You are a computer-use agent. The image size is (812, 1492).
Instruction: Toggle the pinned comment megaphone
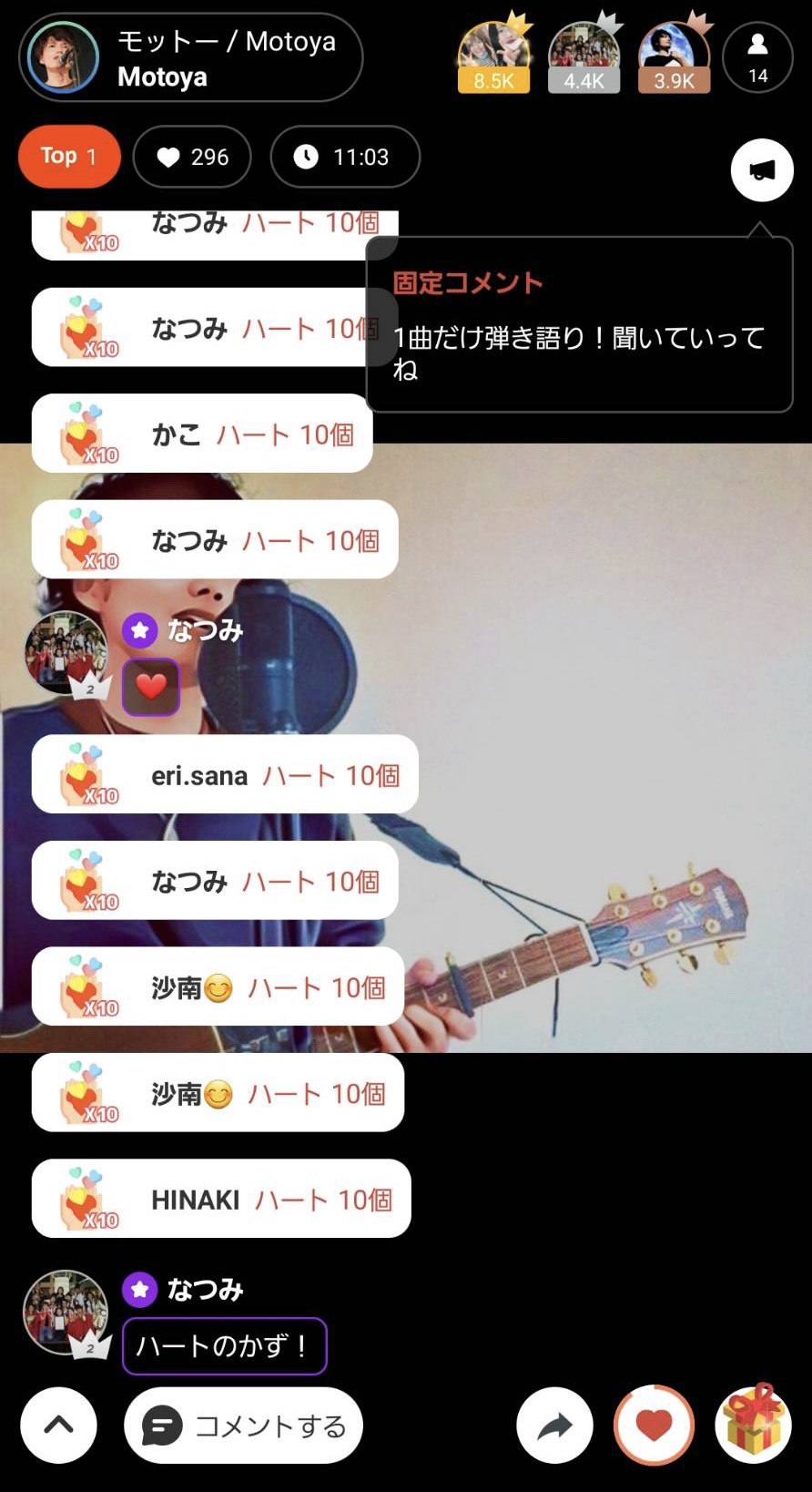(x=762, y=170)
